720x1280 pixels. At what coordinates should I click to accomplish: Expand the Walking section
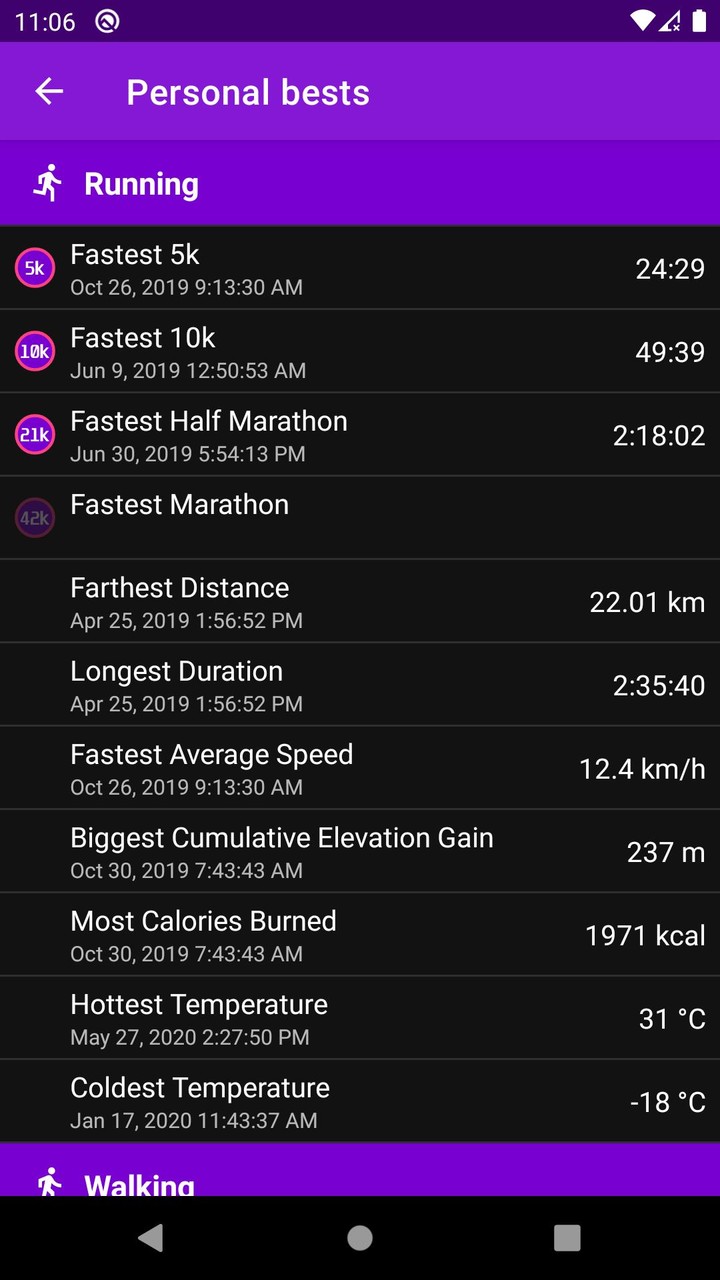(x=360, y=1180)
